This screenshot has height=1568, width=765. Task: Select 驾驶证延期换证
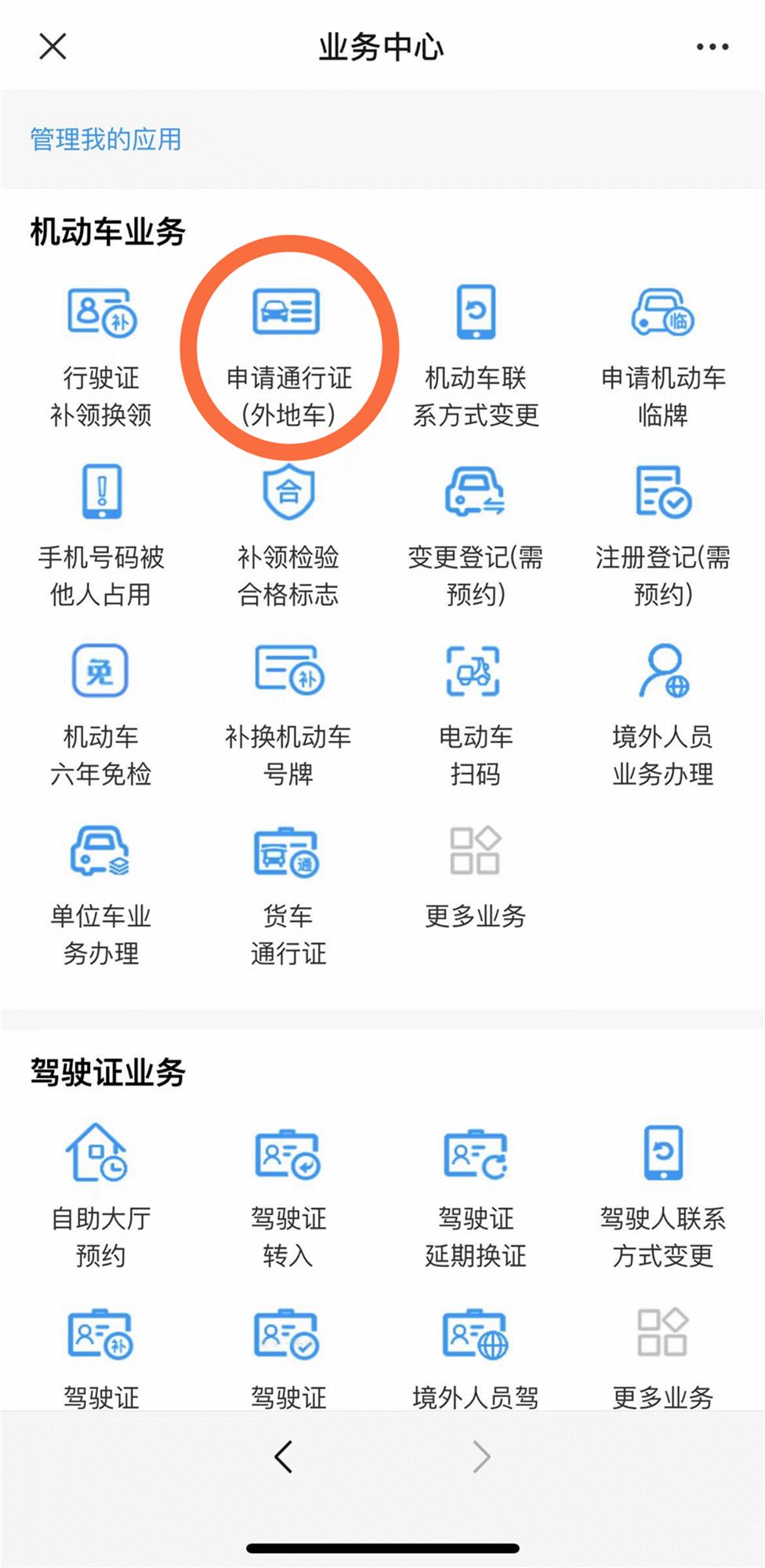click(x=476, y=1197)
